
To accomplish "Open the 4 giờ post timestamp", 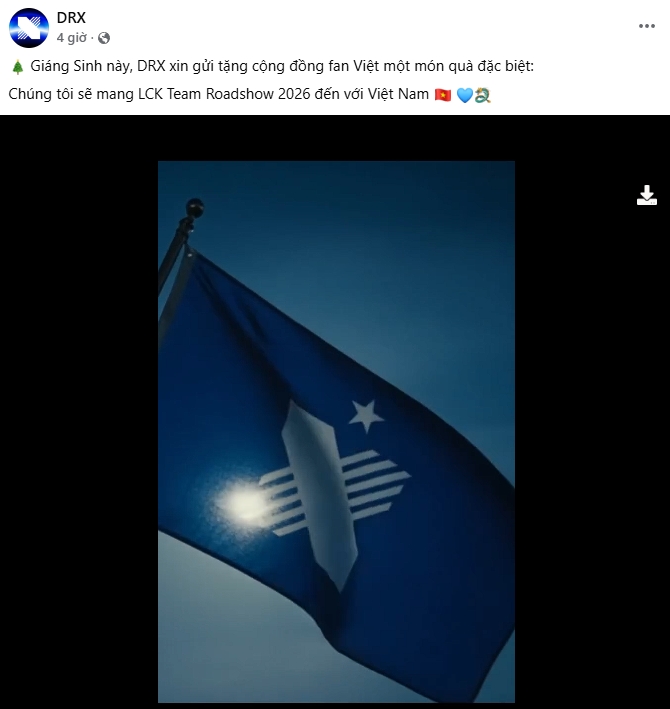I will tap(71, 37).
